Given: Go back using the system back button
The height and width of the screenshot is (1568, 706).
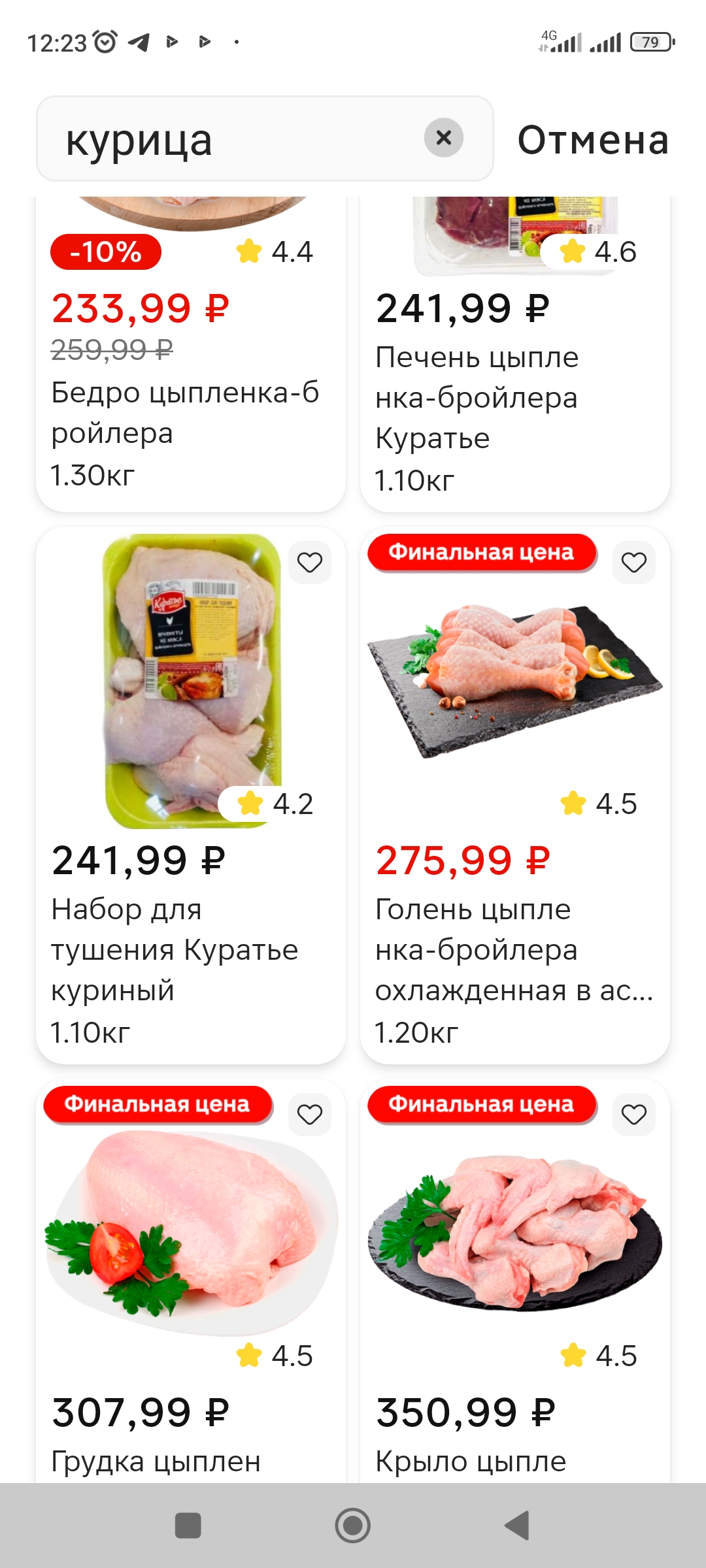Looking at the screenshot, I should 517,1526.
